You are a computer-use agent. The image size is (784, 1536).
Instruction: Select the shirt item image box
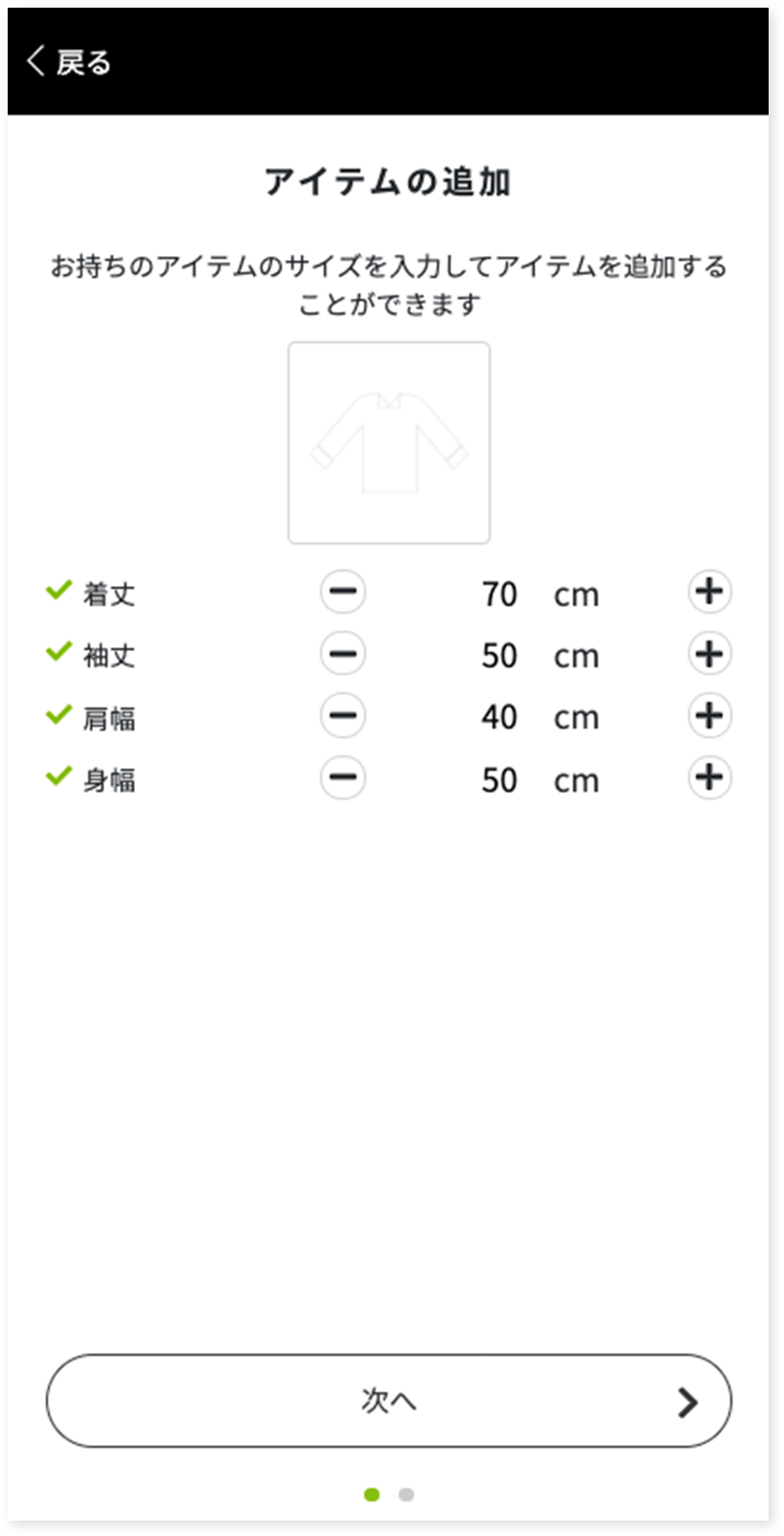click(389, 443)
